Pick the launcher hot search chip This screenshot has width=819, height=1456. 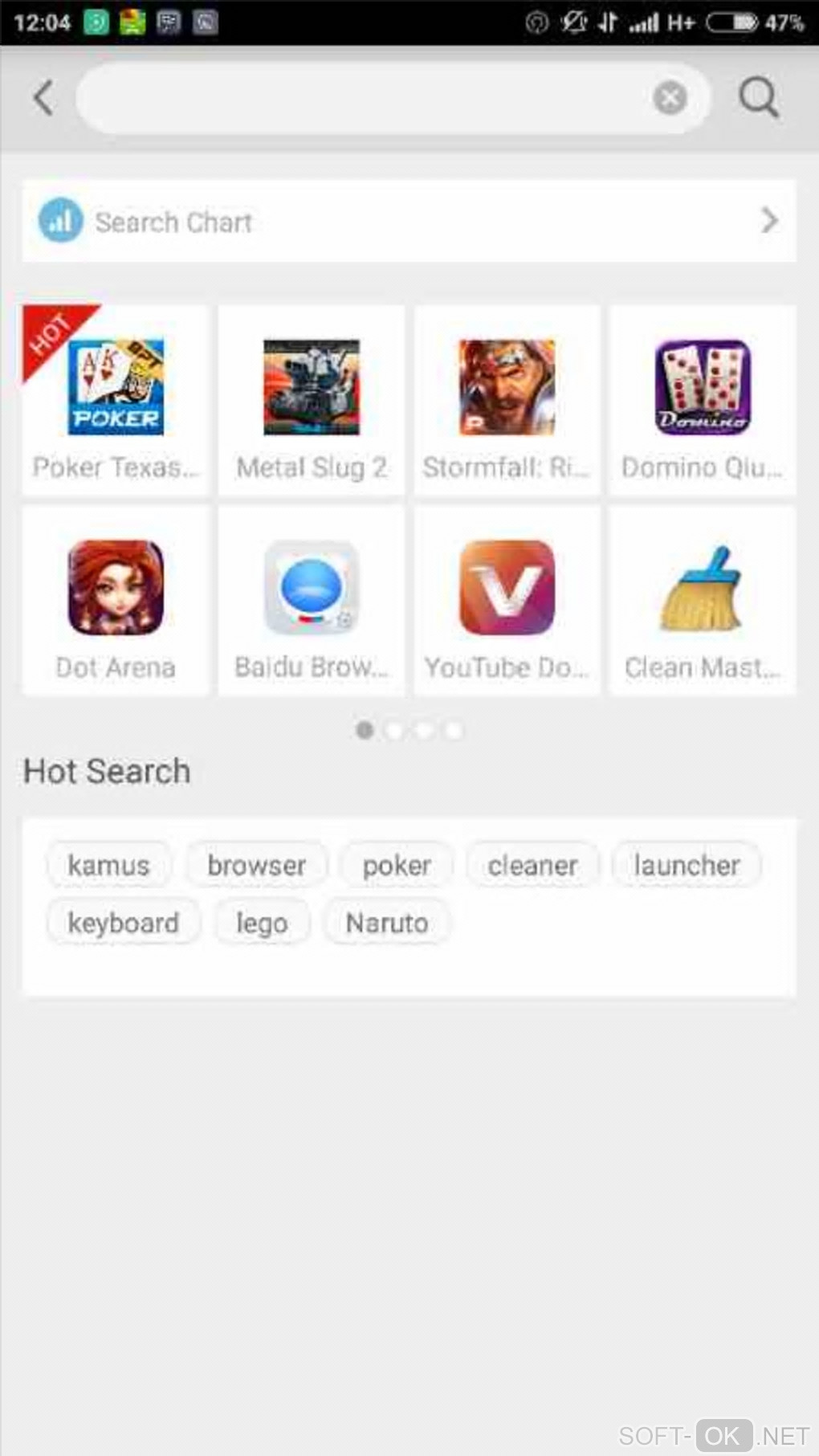pyautogui.click(x=687, y=865)
